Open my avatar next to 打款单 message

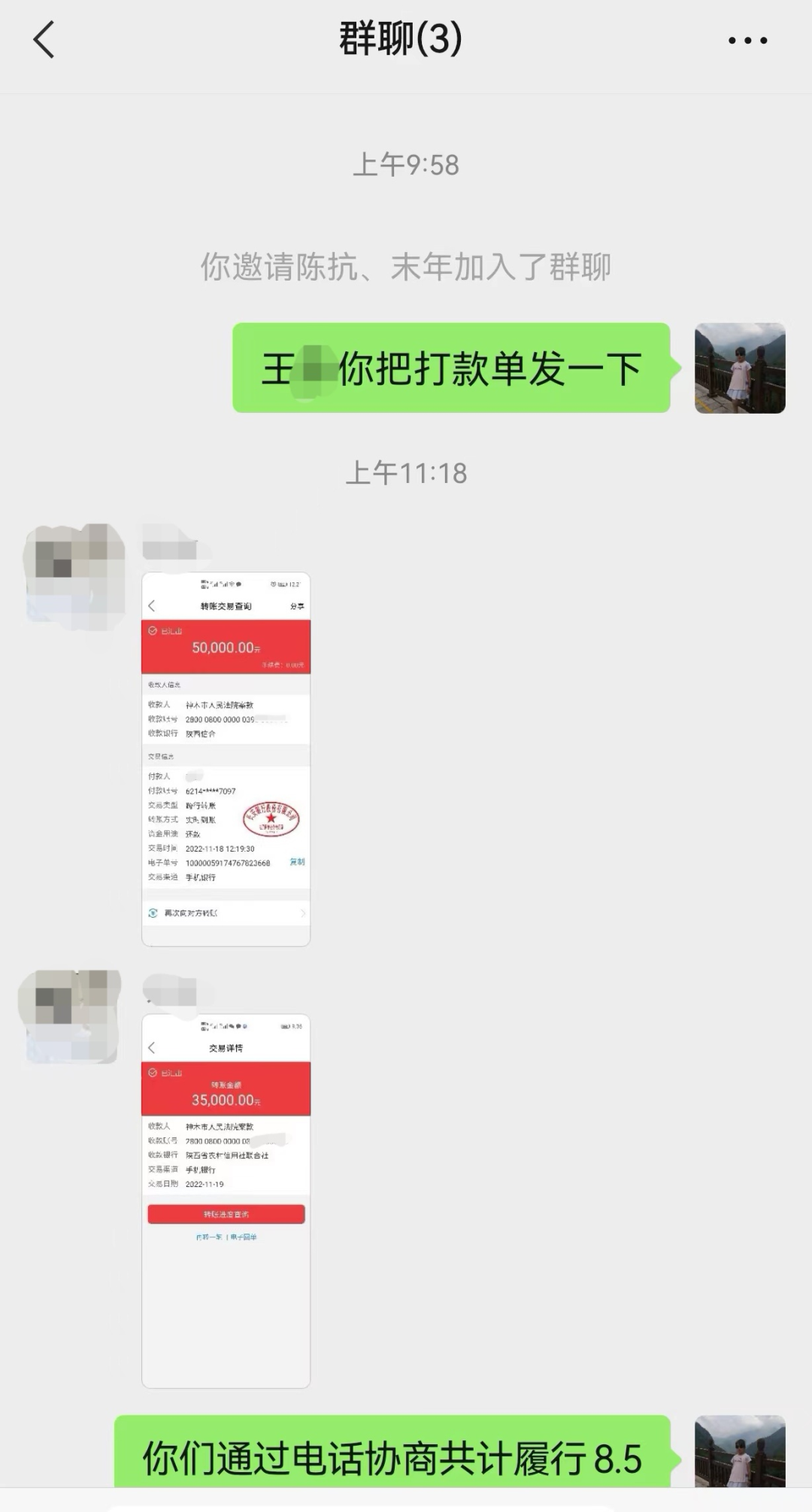739,368
